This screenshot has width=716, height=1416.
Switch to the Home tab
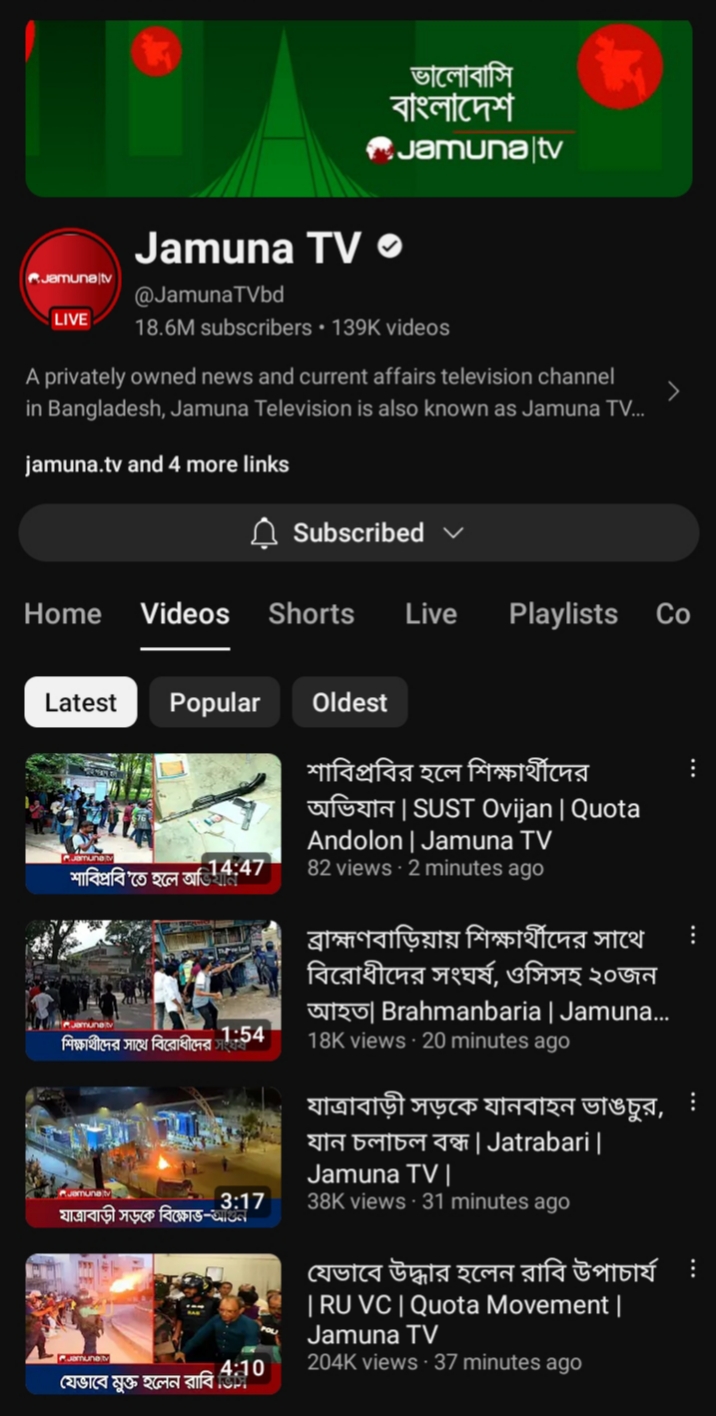click(63, 614)
